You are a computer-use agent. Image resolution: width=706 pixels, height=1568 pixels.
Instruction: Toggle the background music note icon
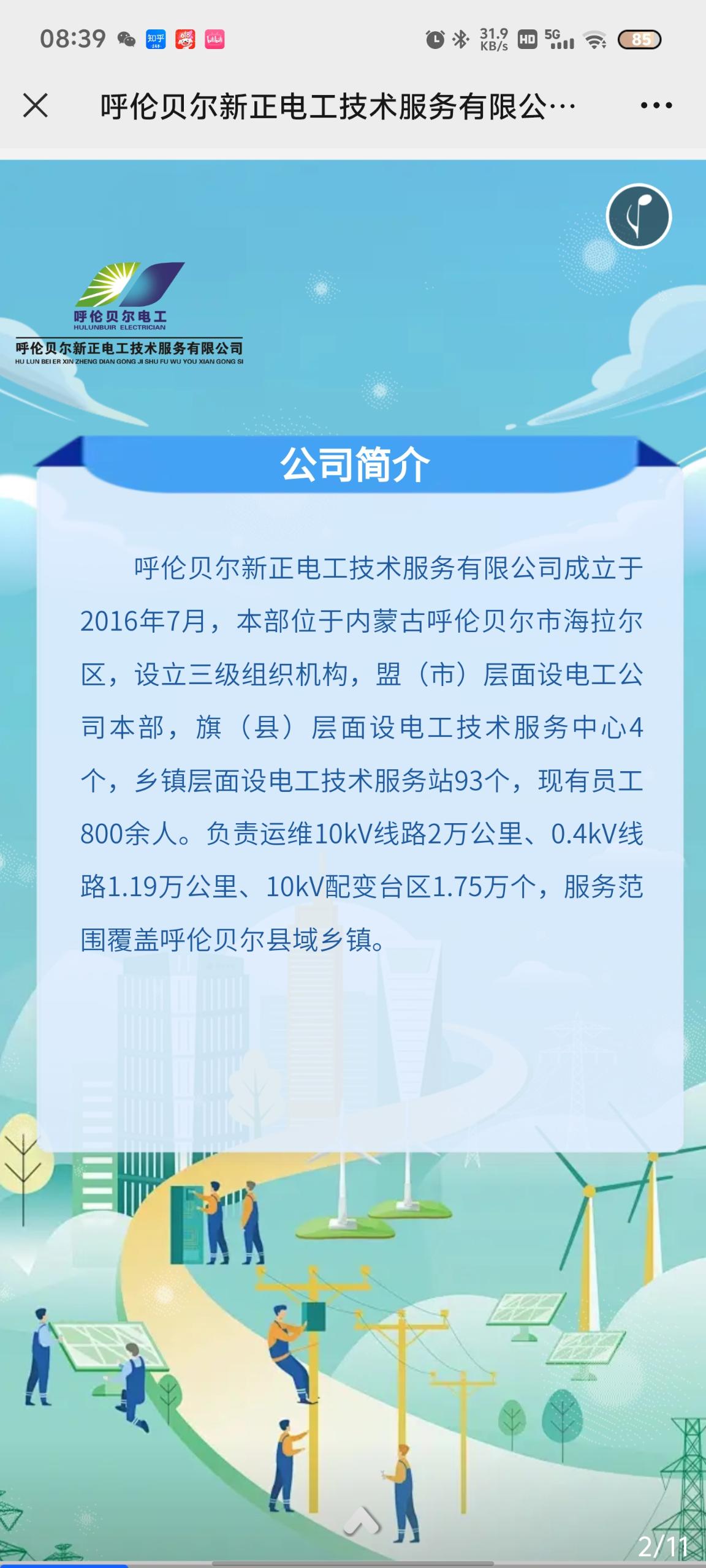click(639, 216)
